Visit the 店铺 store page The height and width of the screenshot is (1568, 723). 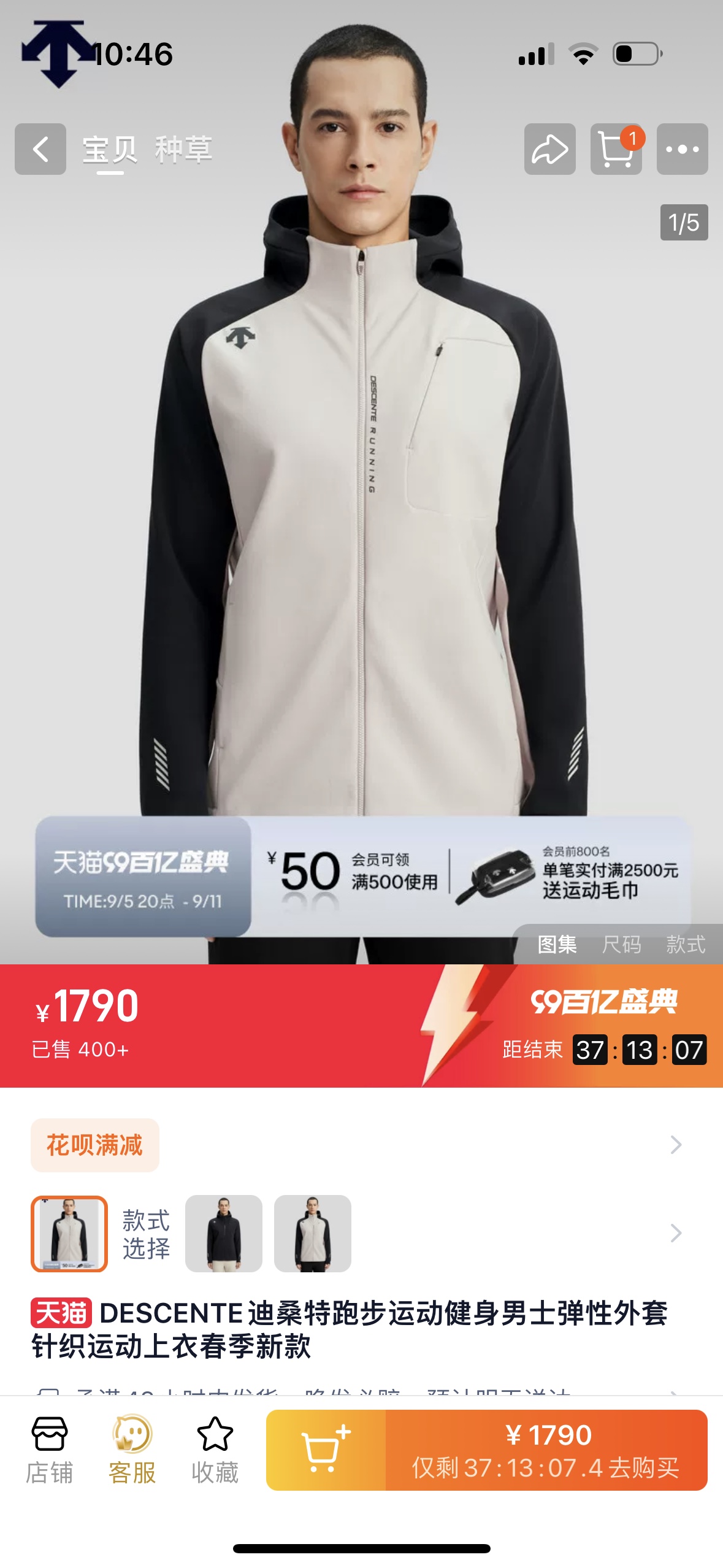pyautogui.click(x=49, y=1450)
